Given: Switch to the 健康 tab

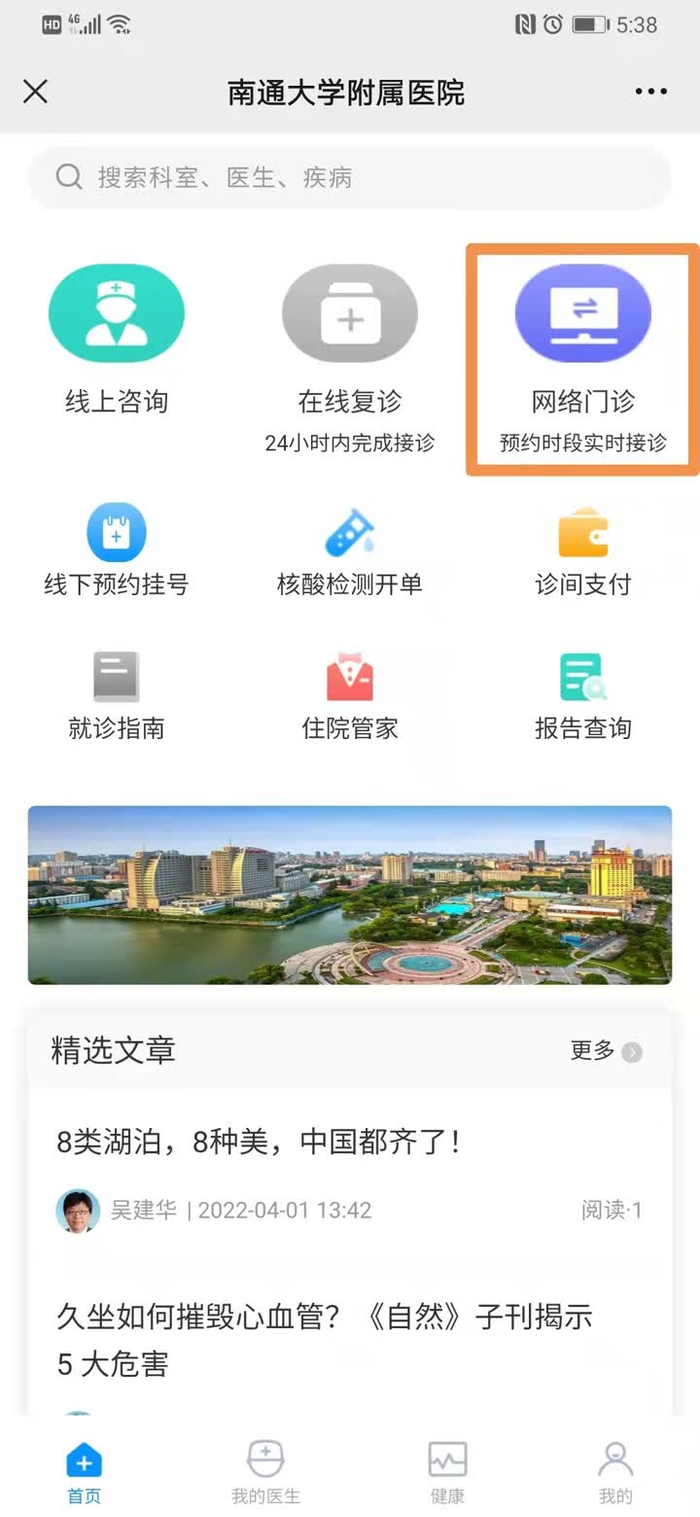Looking at the screenshot, I should point(447,1472).
